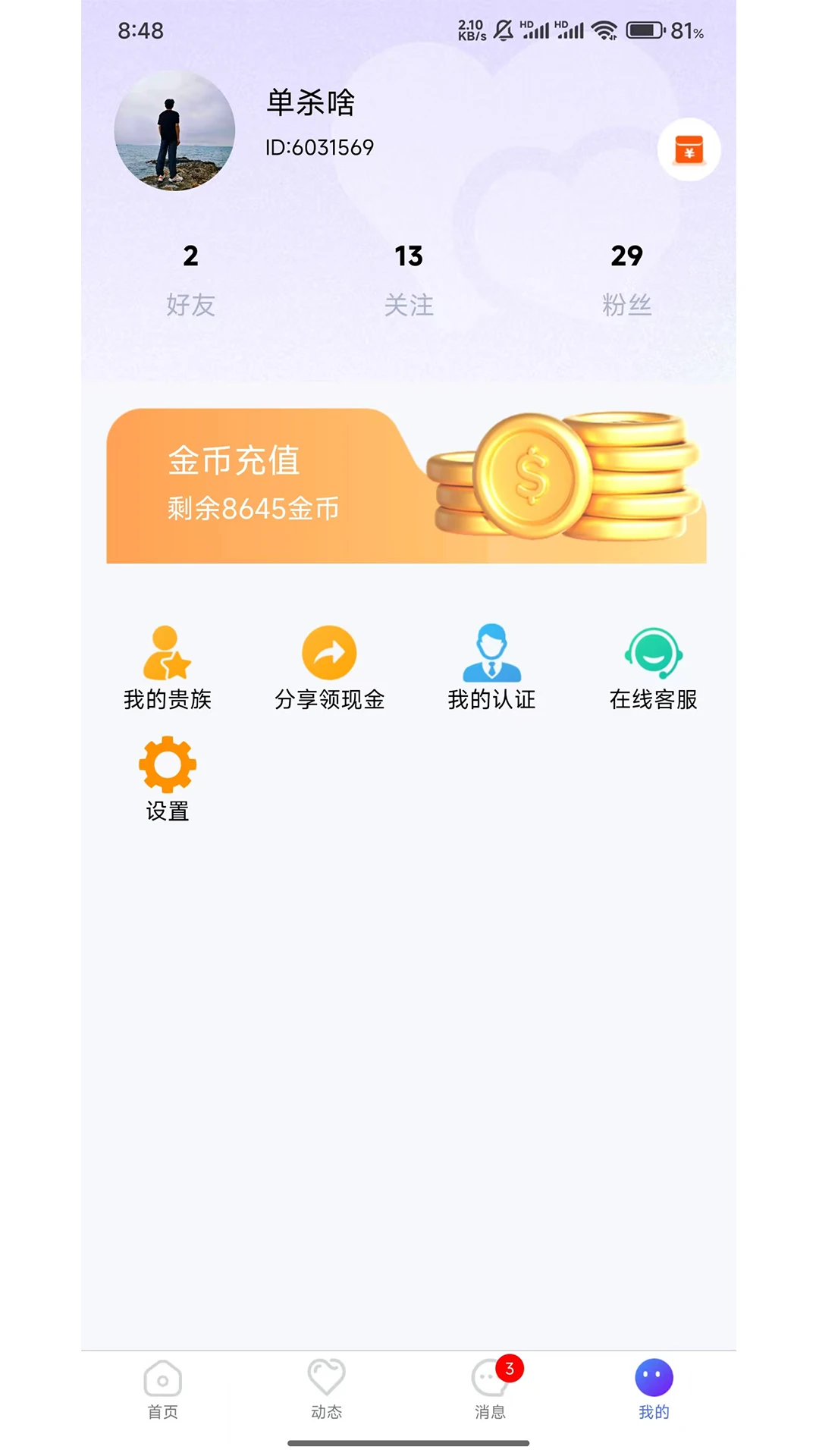Tap the profile avatar photo

point(174,130)
